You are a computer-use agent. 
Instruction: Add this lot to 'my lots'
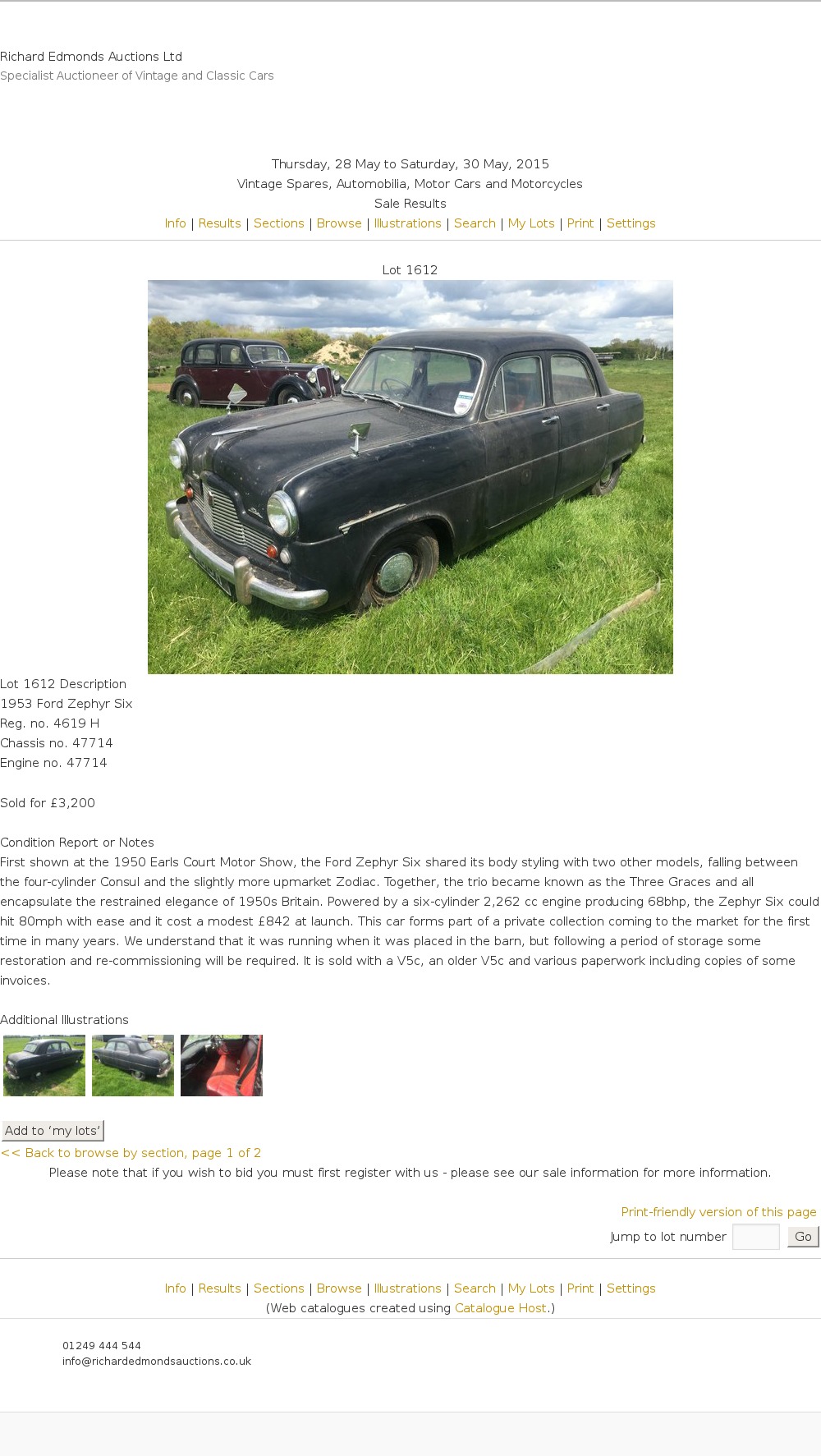click(53, 1131)
